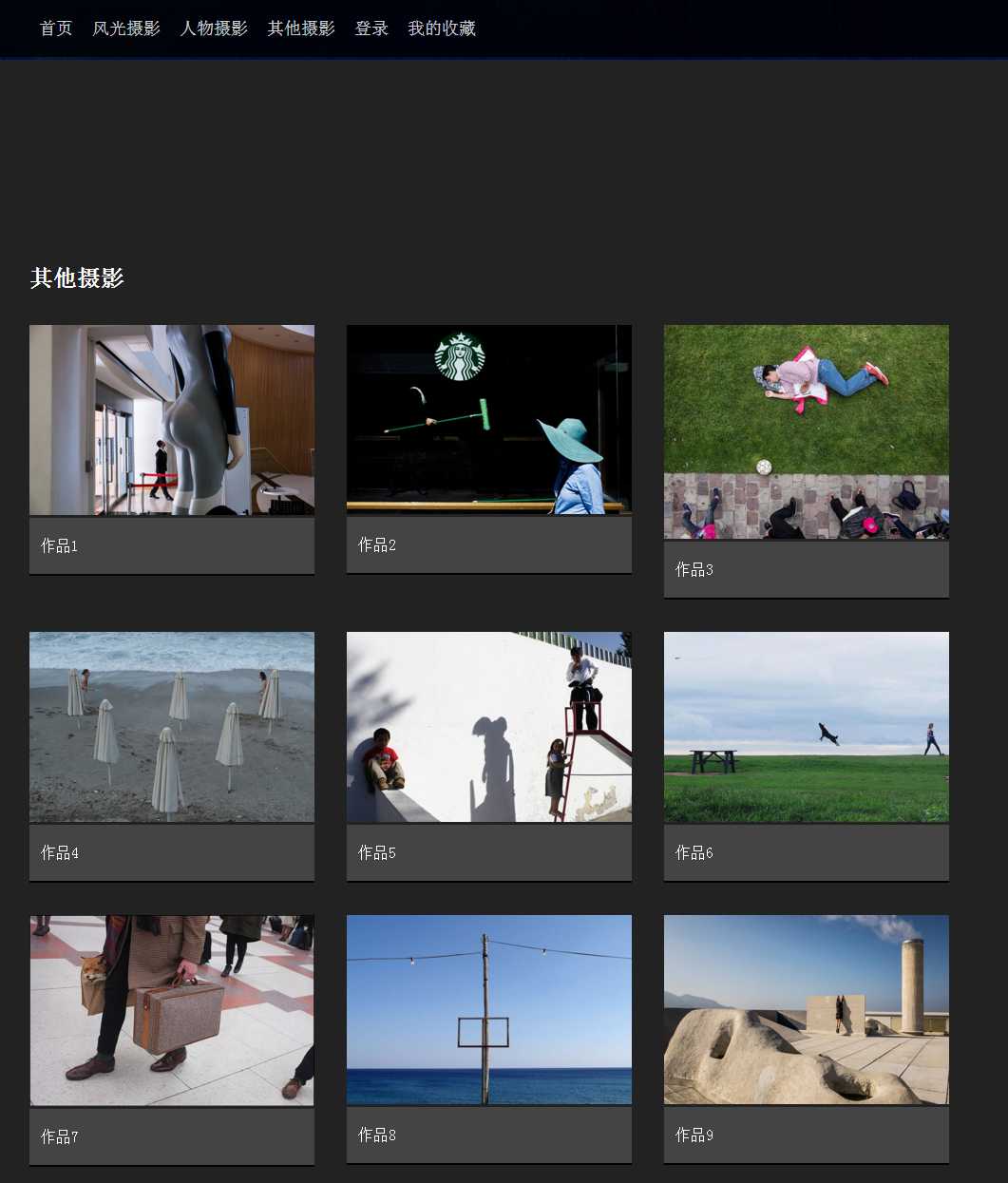The height and width of the screenshot is (1183, 1008).
Task: Open the 作品9 photo card
Action: pyautogui.click(x=807, y=1009)
